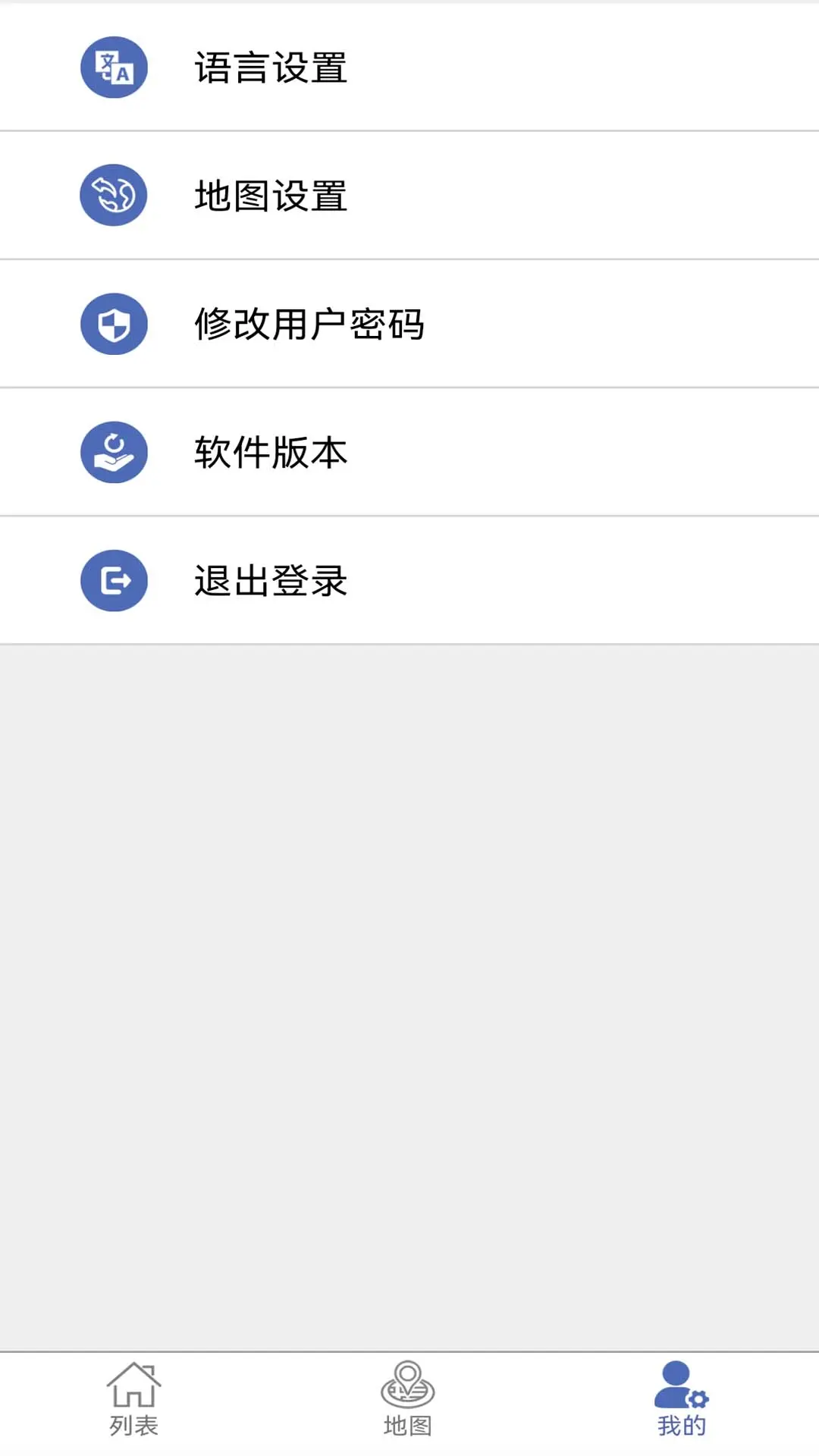The width and height of the screenshot is (819, 1456).
Task: Click the 地图 label in bottom navigation
Action: coord(407,1425)
